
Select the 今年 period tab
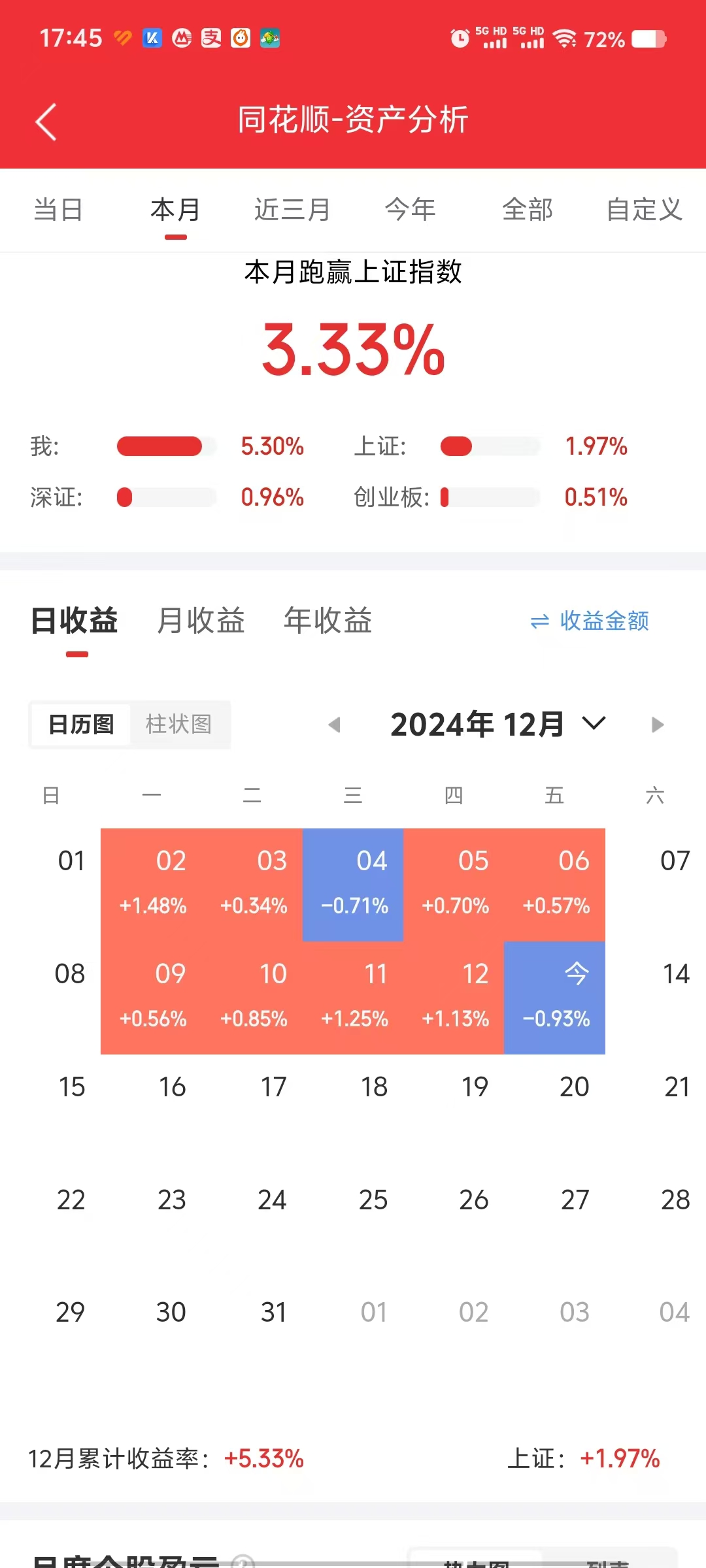[x=410, y=210]
